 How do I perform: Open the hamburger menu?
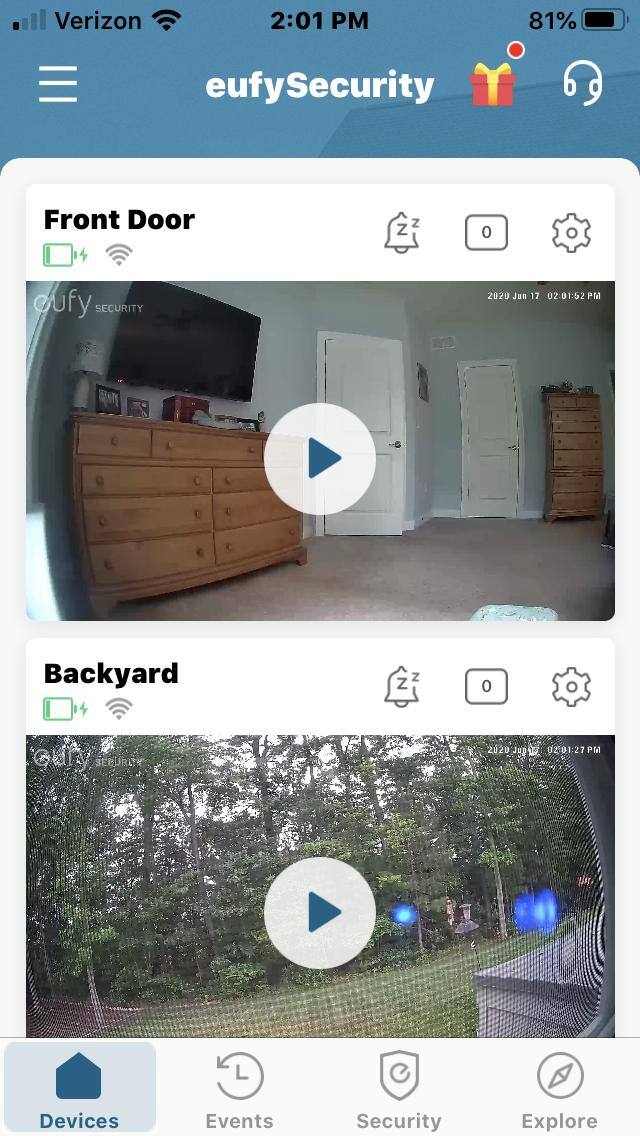pos(58,84)
